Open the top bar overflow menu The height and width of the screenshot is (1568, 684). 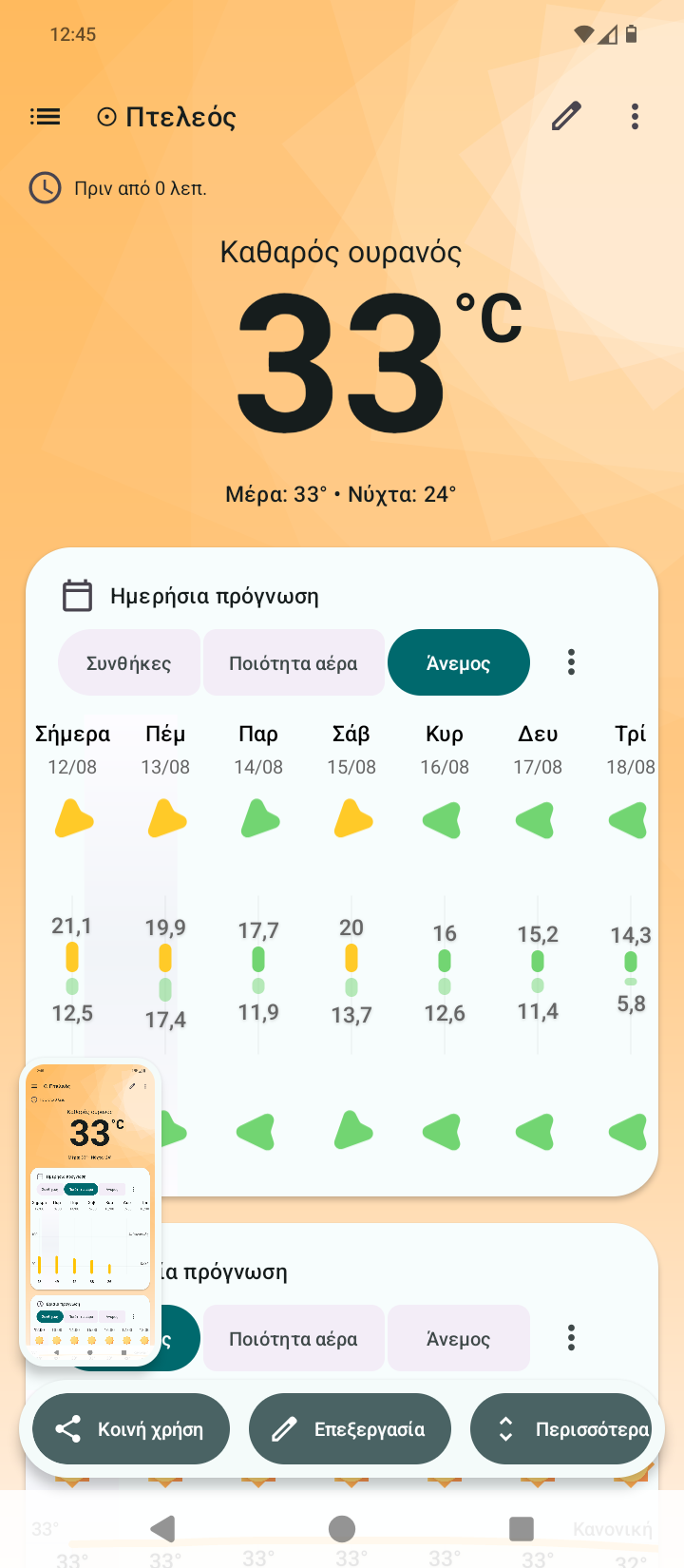pyautogui.click(x=635, y=117)
